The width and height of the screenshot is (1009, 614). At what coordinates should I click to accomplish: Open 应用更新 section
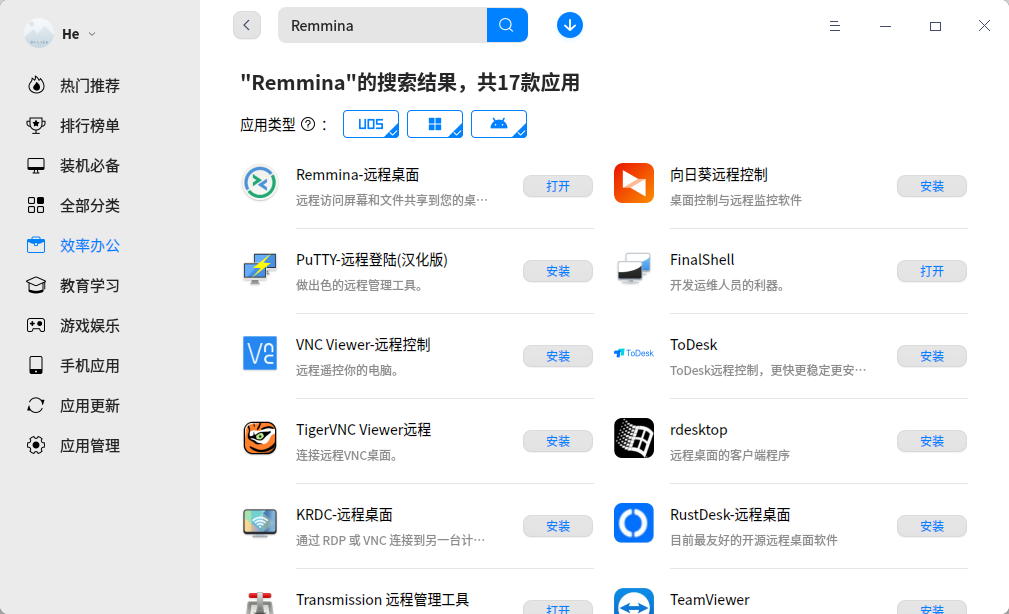(89, 406)
